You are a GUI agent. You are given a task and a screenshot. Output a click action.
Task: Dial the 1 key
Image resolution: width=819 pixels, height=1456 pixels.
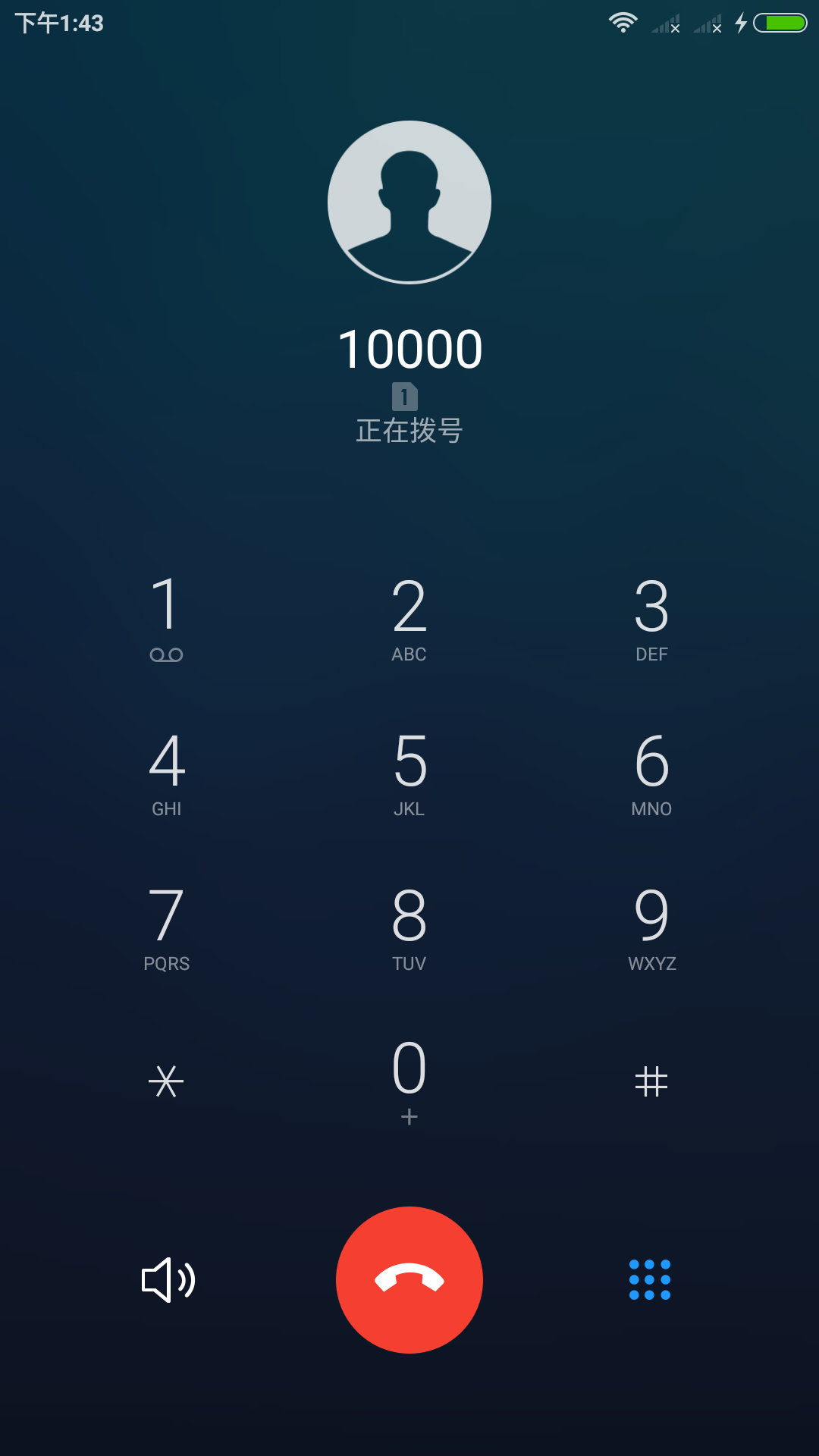(x=166, y=619)
